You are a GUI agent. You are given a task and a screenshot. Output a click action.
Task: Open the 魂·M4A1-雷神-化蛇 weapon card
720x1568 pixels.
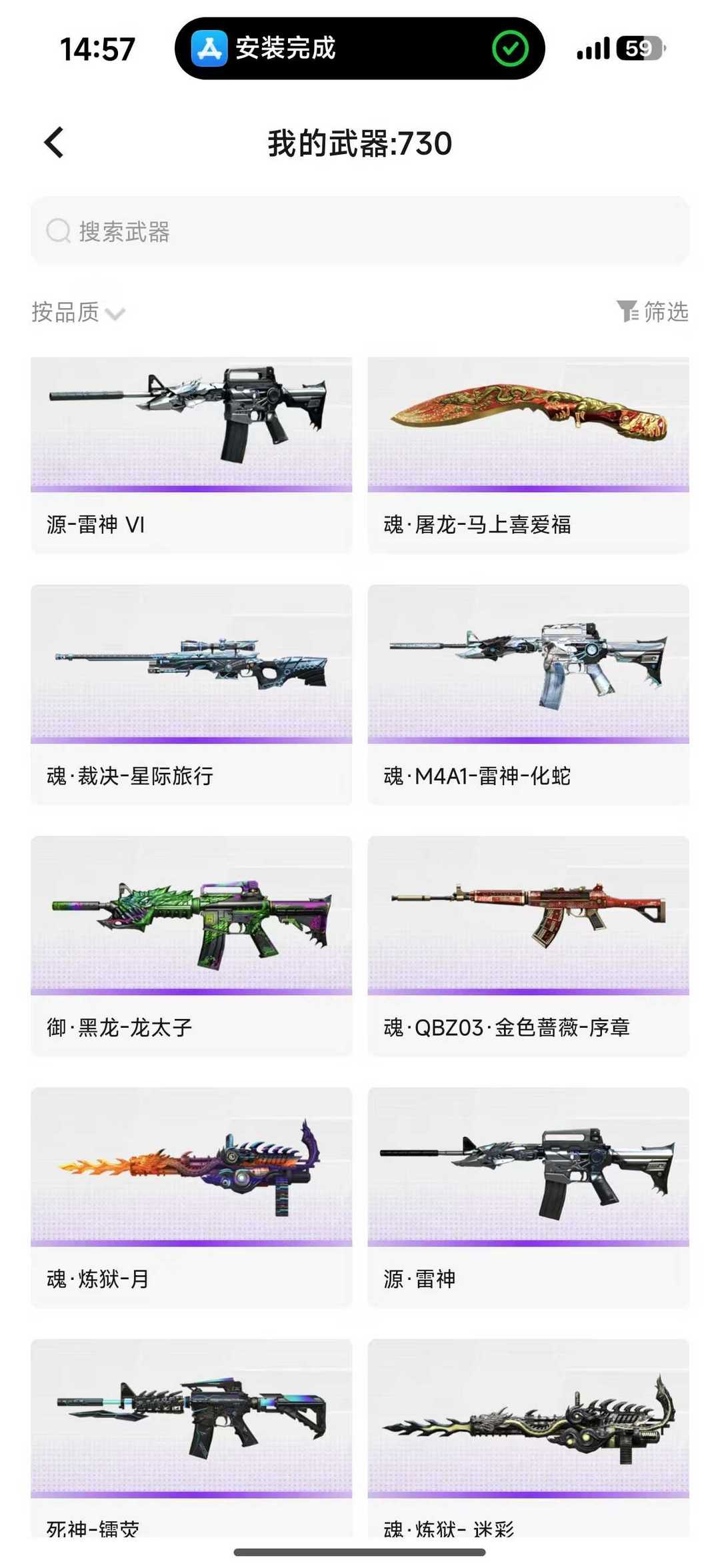528,694
